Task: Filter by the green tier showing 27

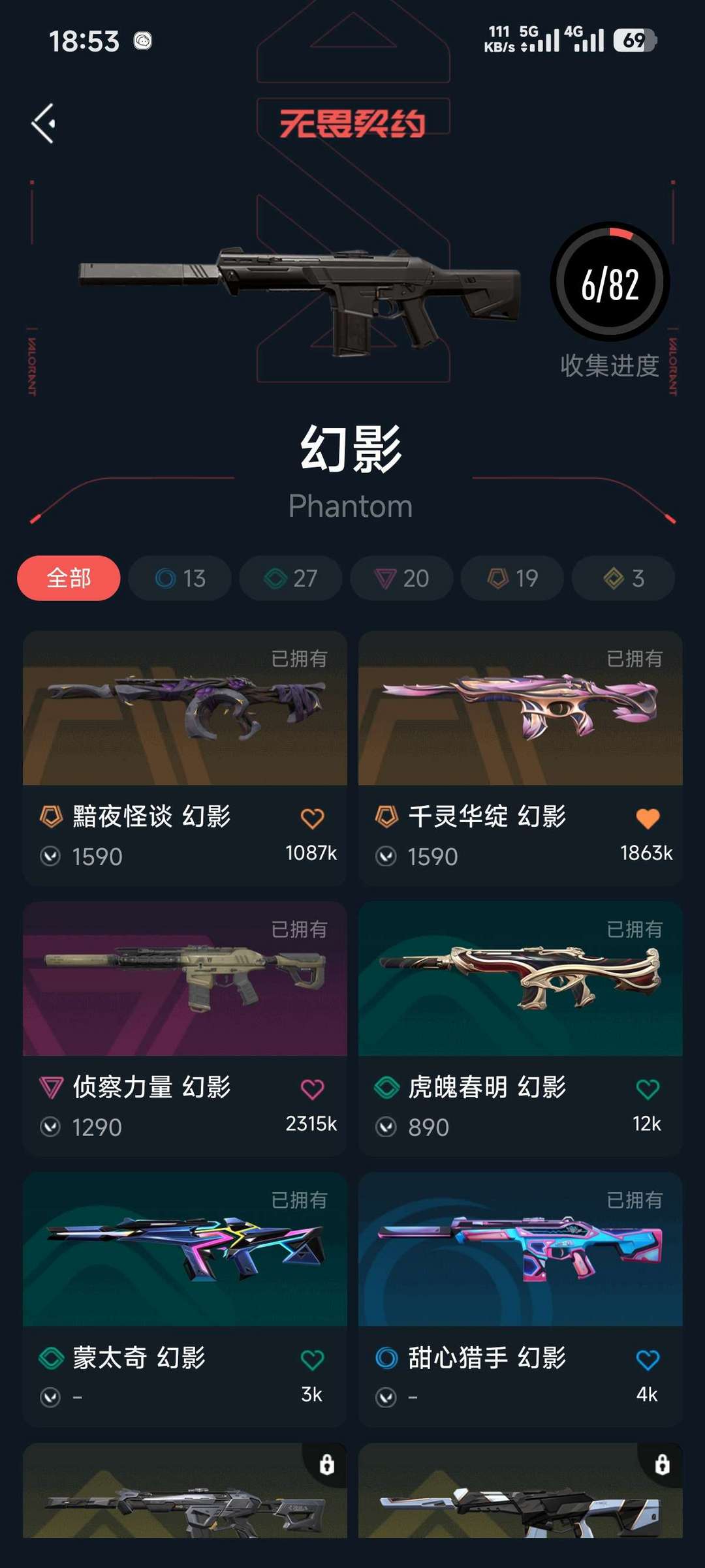Action: point(290,578)
